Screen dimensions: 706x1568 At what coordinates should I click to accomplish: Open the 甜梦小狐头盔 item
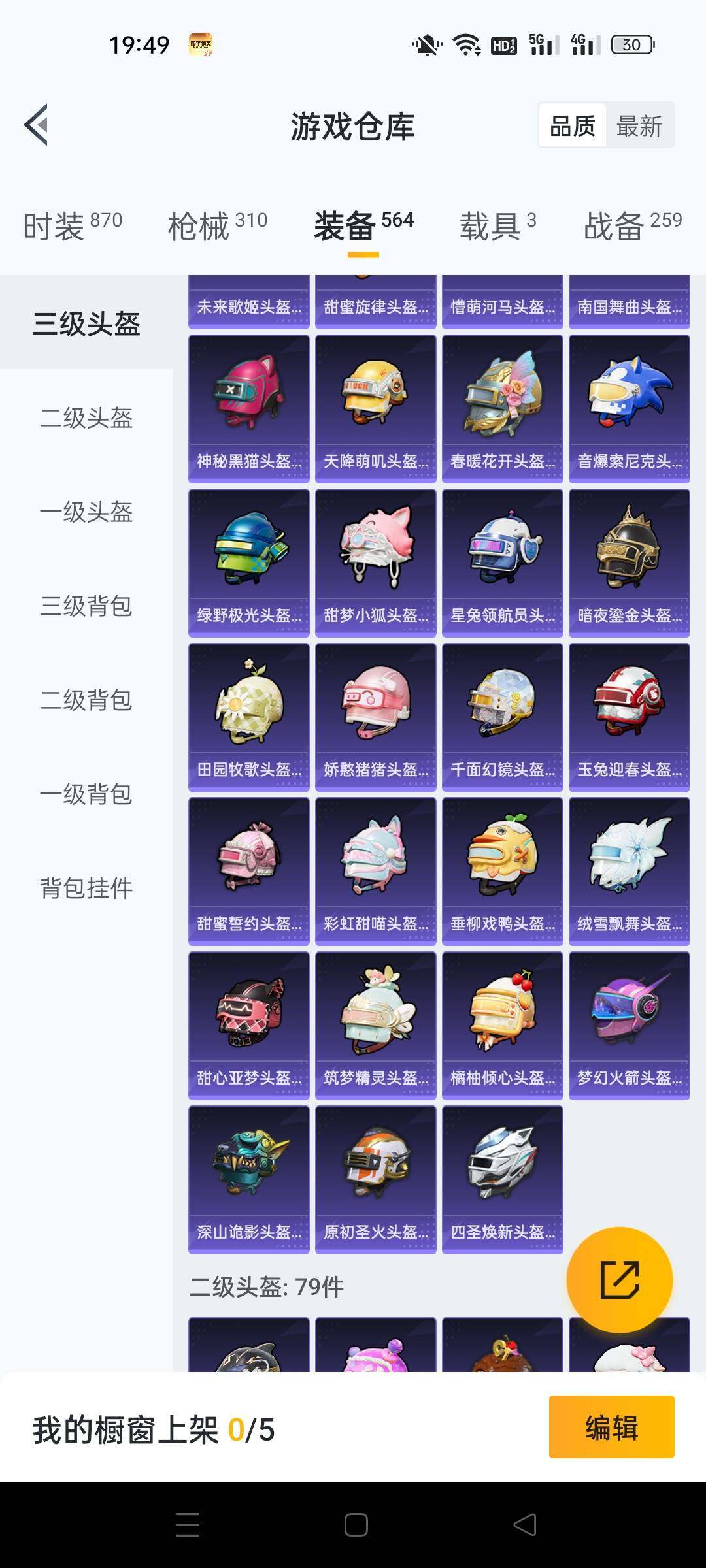click(375, 563)
